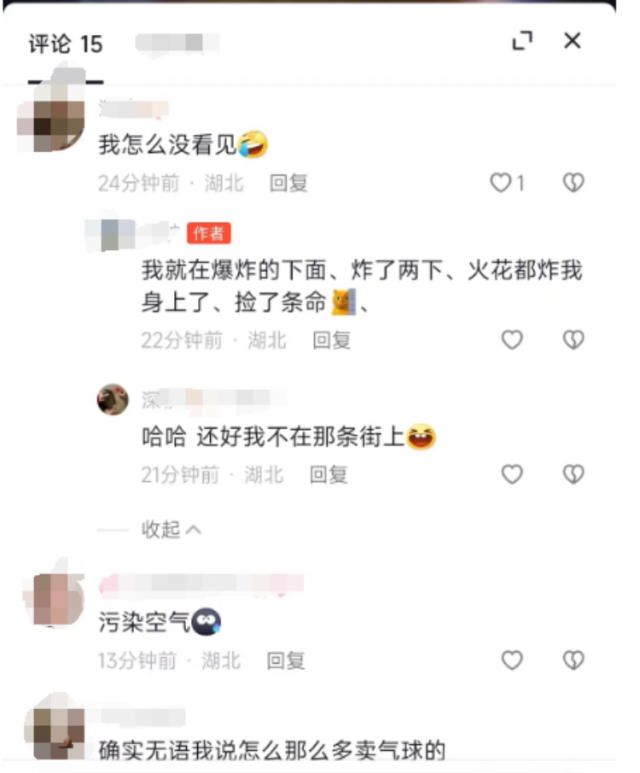This screenshot has height=773, width=640.
Task: Reply to the comment 我怎么没看见
Action: coord(289,183)
